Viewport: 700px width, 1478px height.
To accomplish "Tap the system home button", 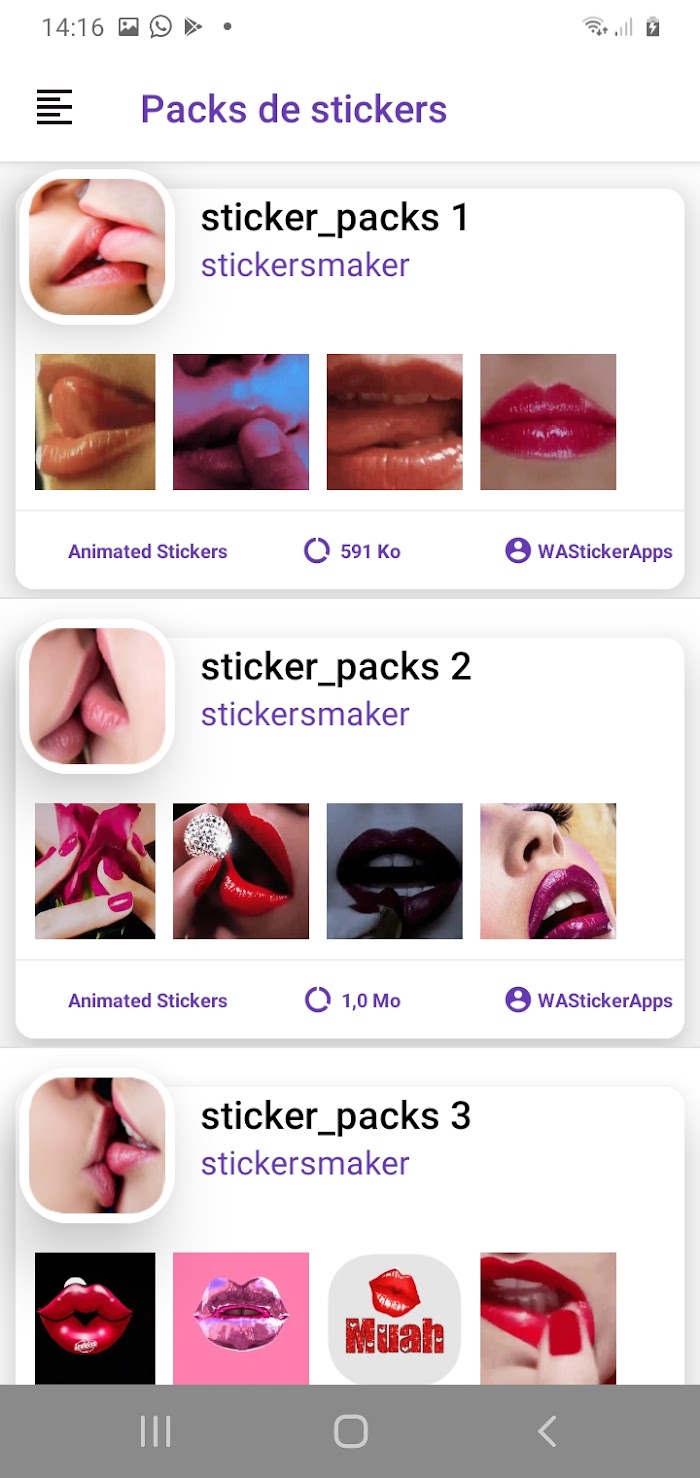I will pyautogui.click(x=350, y=1432).
